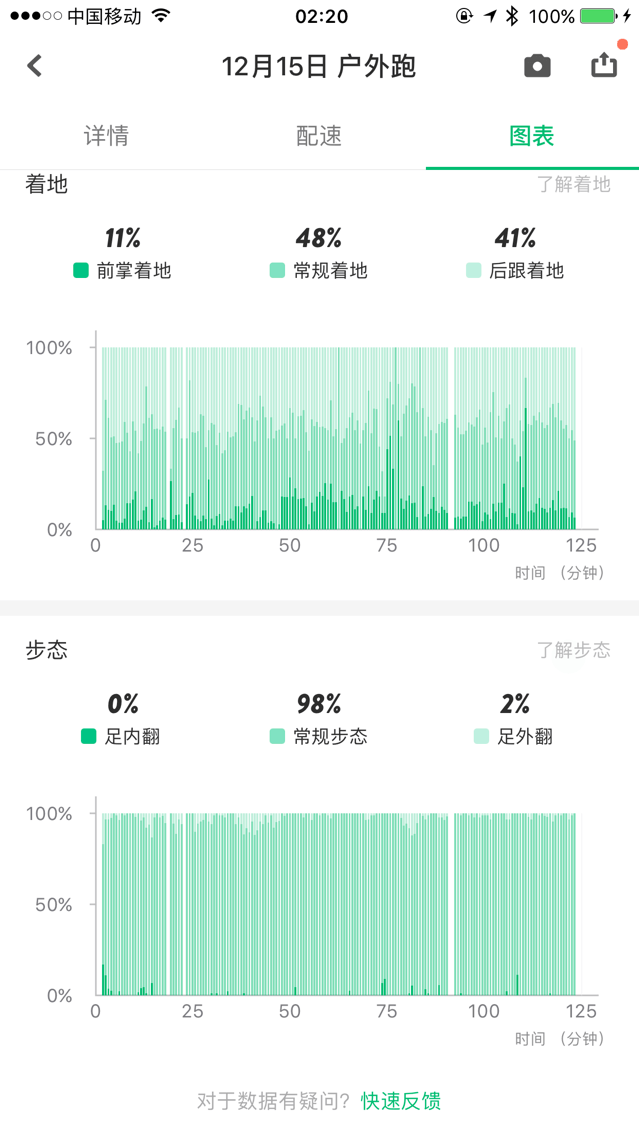Switch to the 配速 tab
This screenshot has height=1136, width=639.
click(x=319, y=135)
